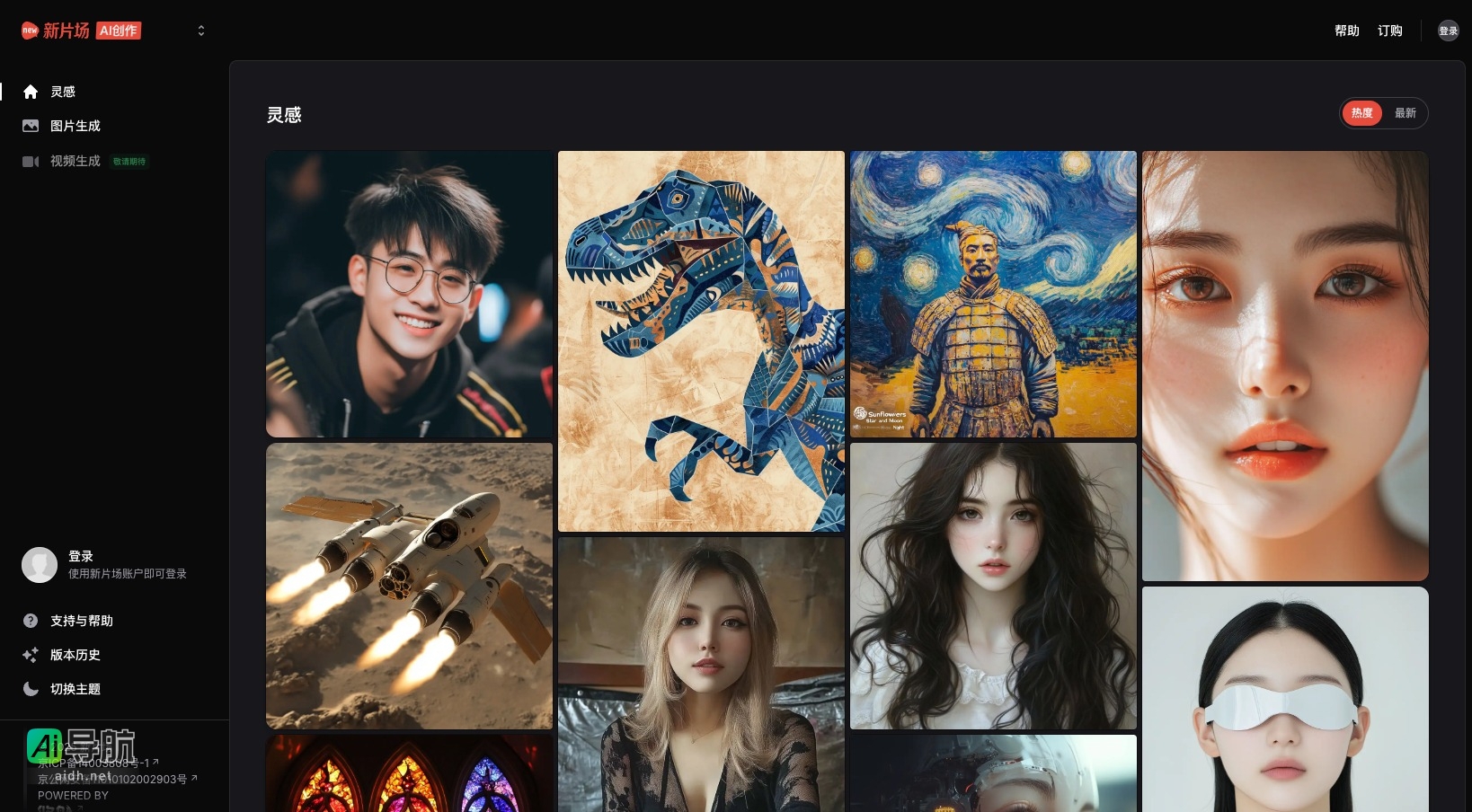This screenshot has width=1472, height=812.
Task: Open the geometric dinosaur artwork
Action: (701, 341)
